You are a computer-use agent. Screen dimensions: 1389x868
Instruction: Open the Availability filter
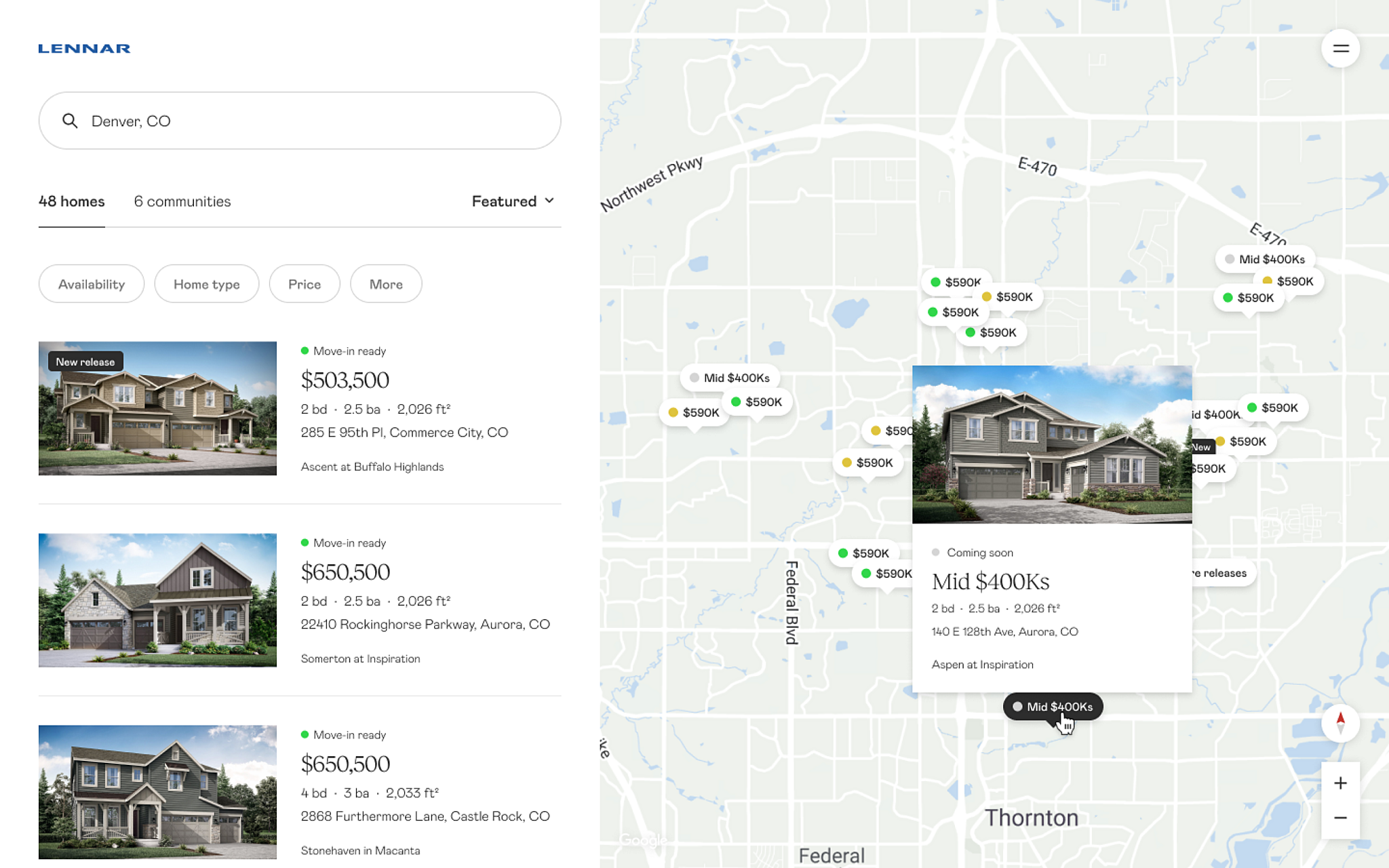tap(91, 284)
